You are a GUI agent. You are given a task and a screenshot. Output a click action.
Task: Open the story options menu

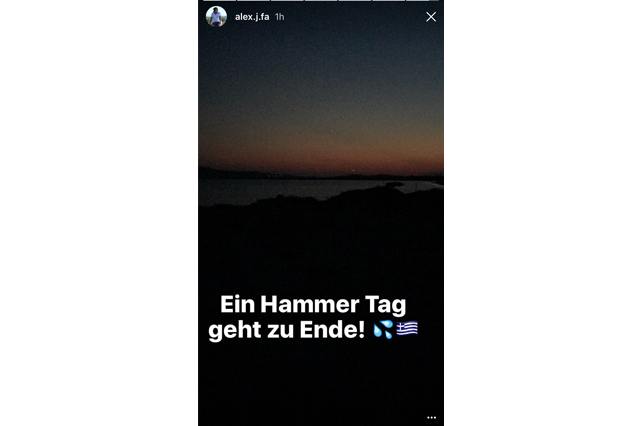431,417
